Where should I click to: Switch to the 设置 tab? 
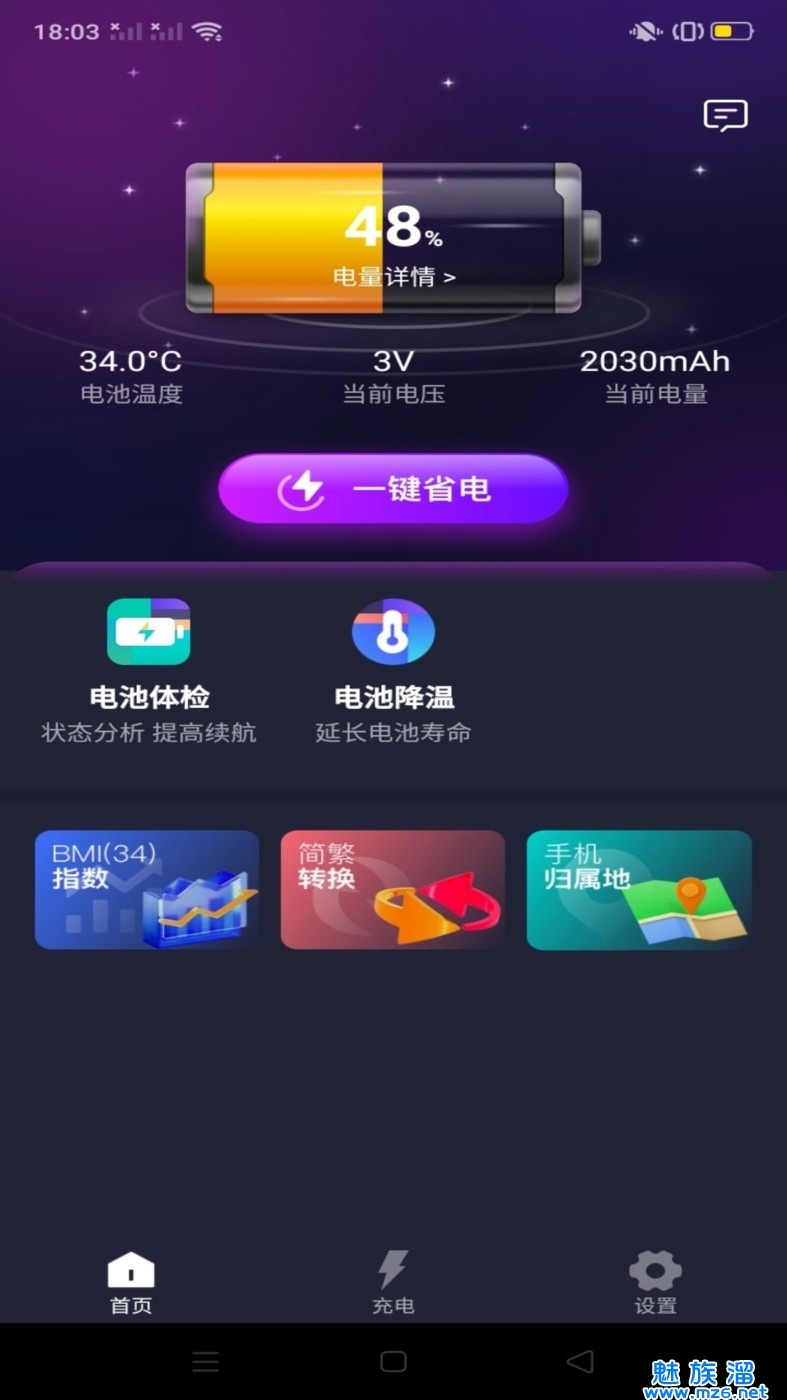point(655,1283)
